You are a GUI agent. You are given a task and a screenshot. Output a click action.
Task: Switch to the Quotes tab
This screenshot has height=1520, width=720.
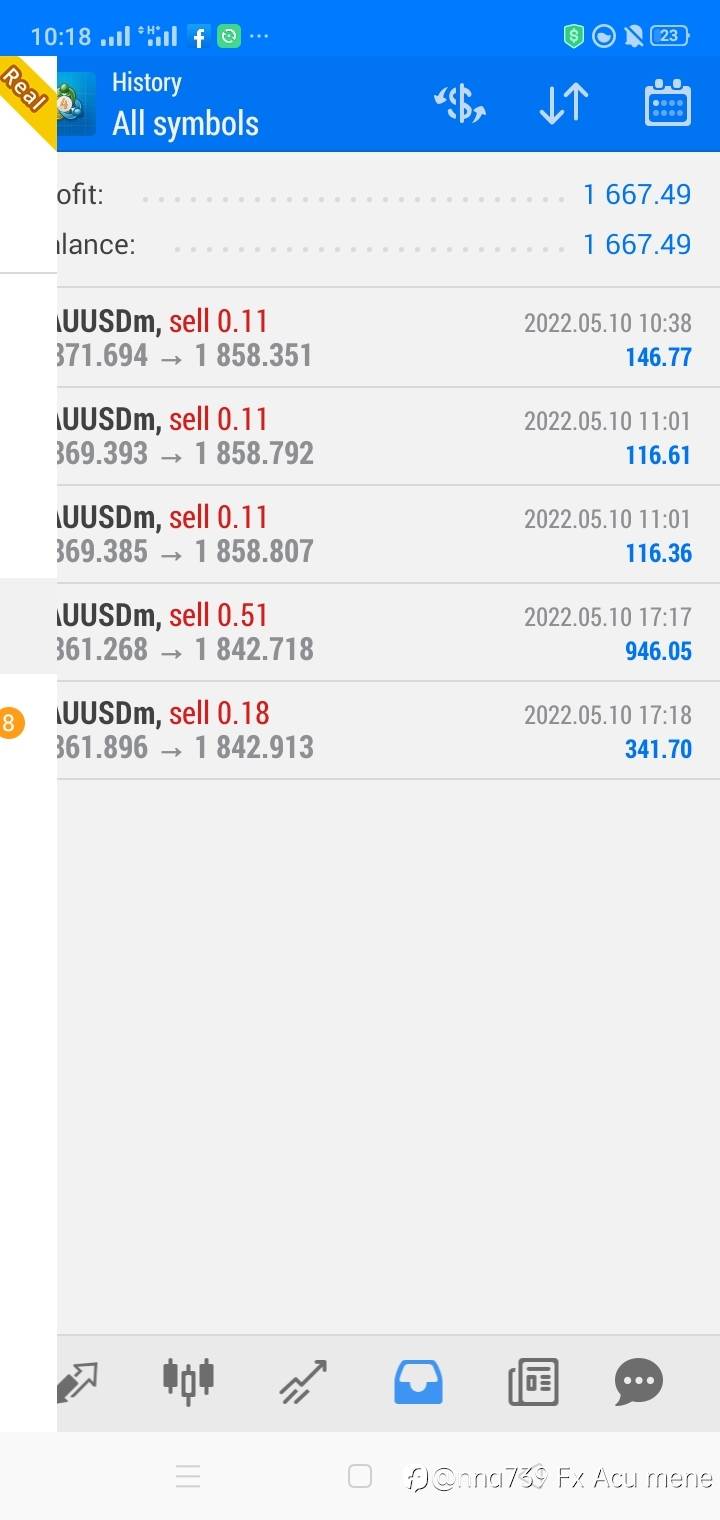coord(78,1382)
